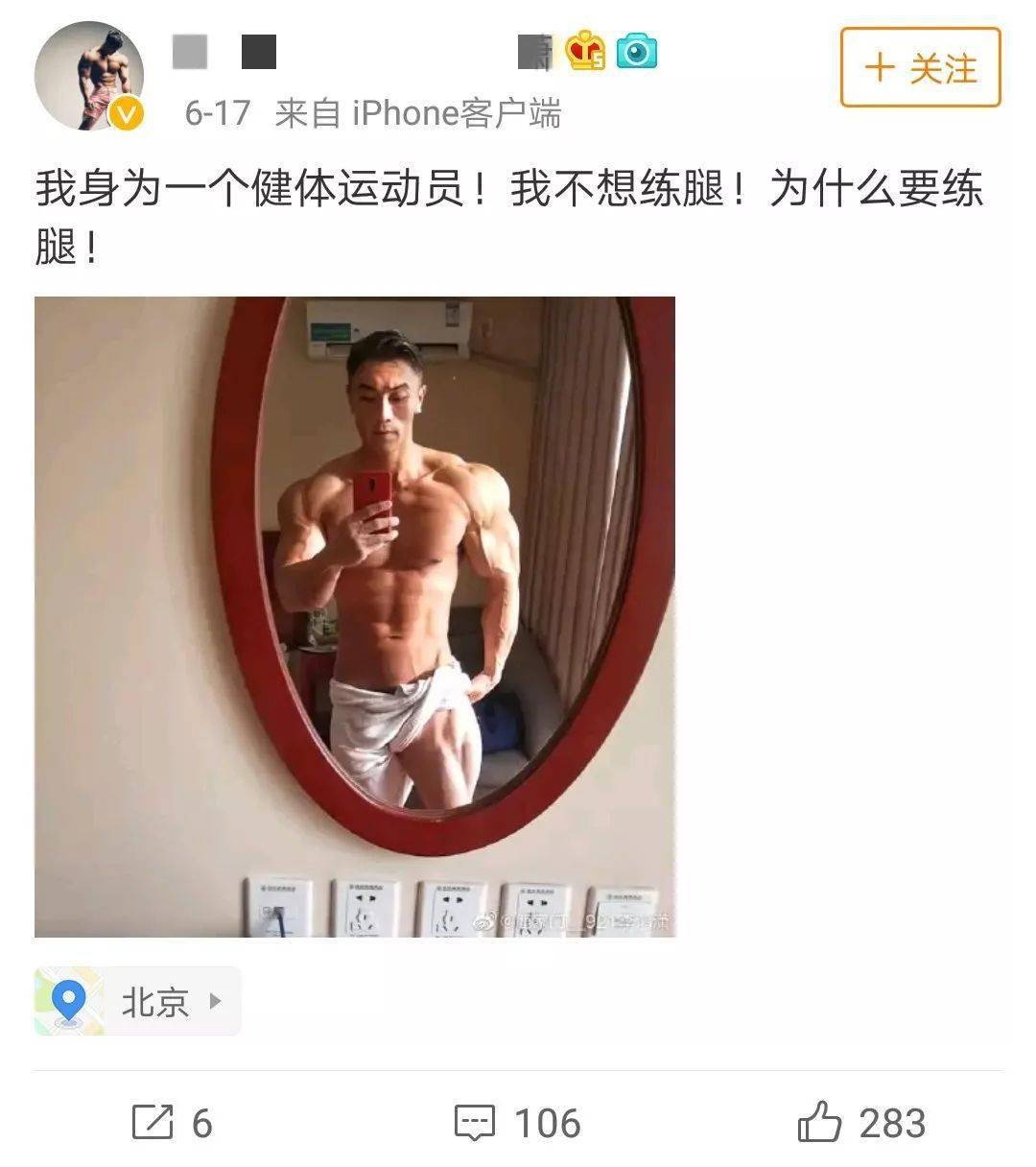Repost this Weibo post

[x=172, y=1123]
